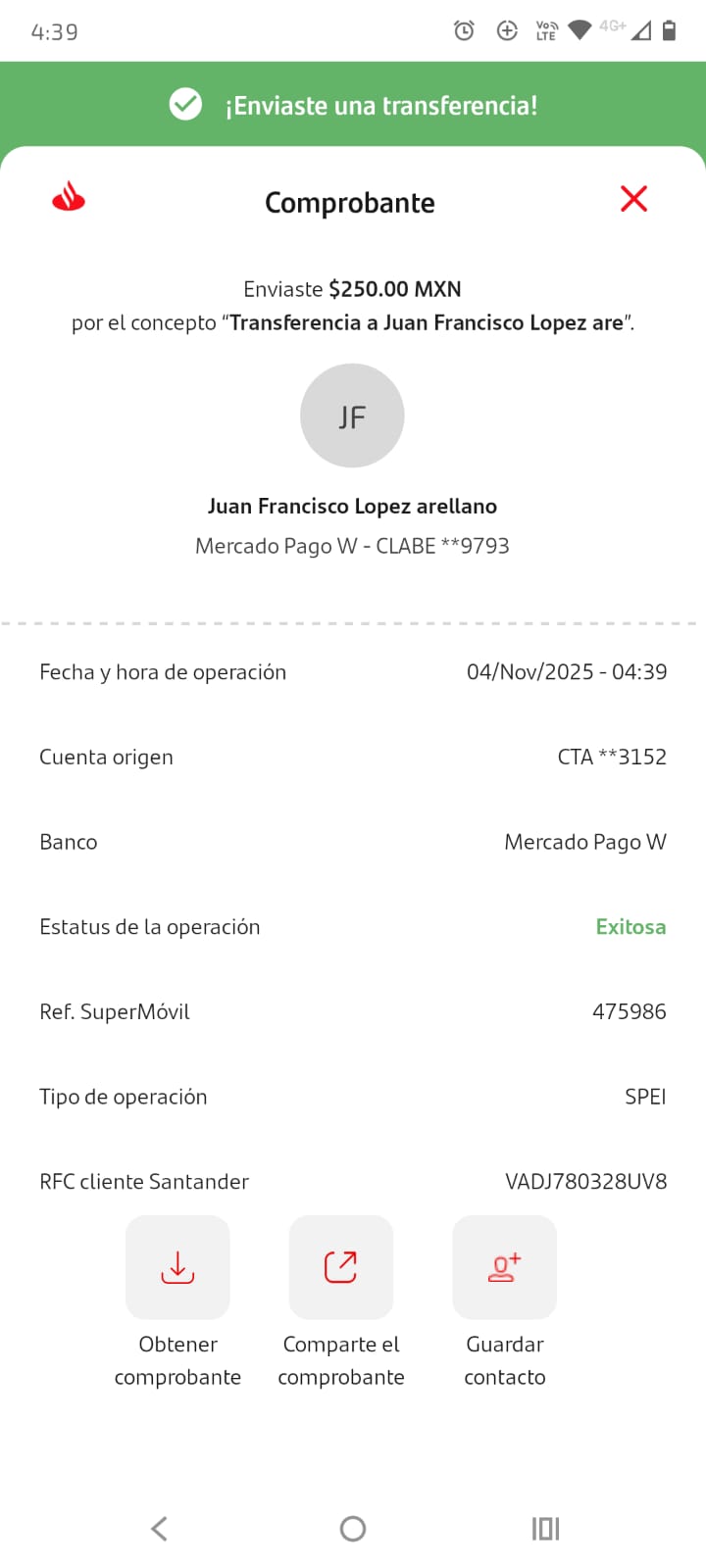
Task: Share the receipt via Comparte el comprobante
Action: coord(341,1267)
